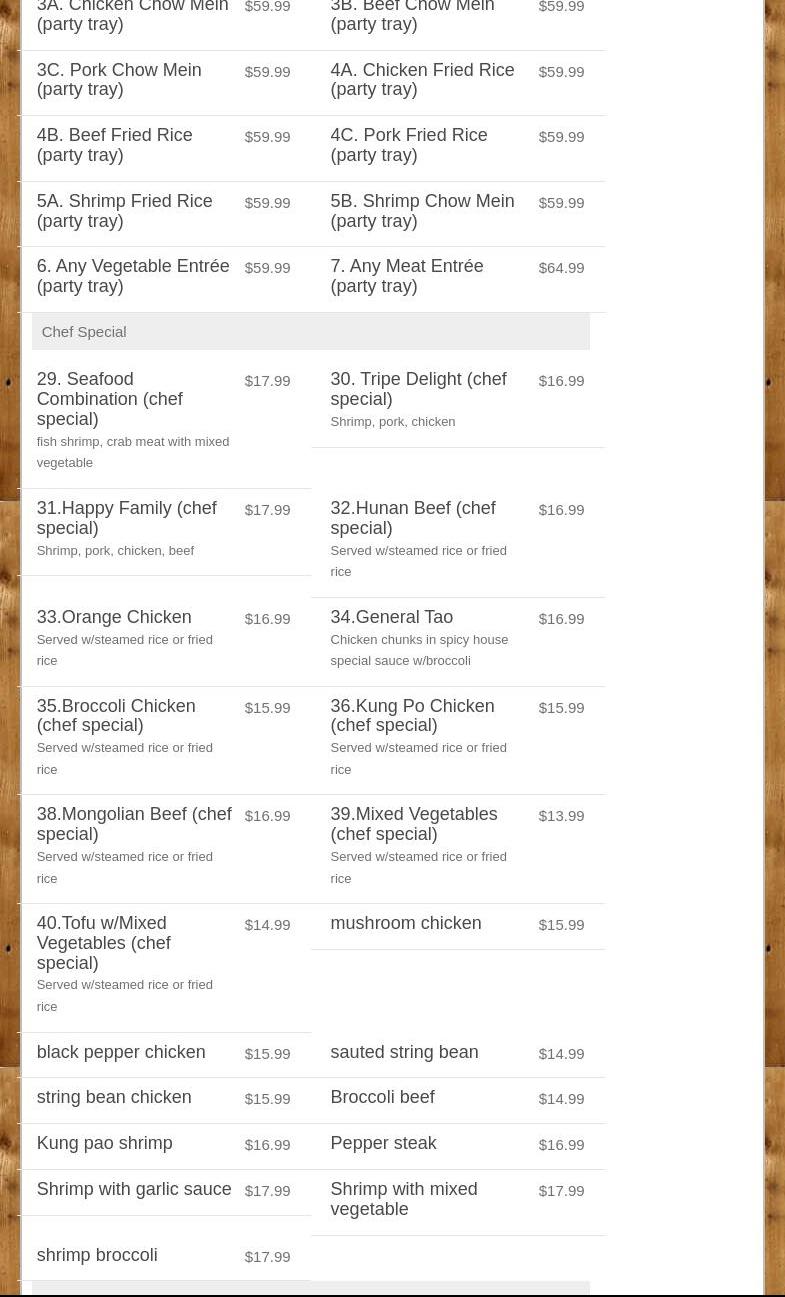Open the mushroom chicken item
Viewport: 785px width, 1297px height.
[405, 923]
